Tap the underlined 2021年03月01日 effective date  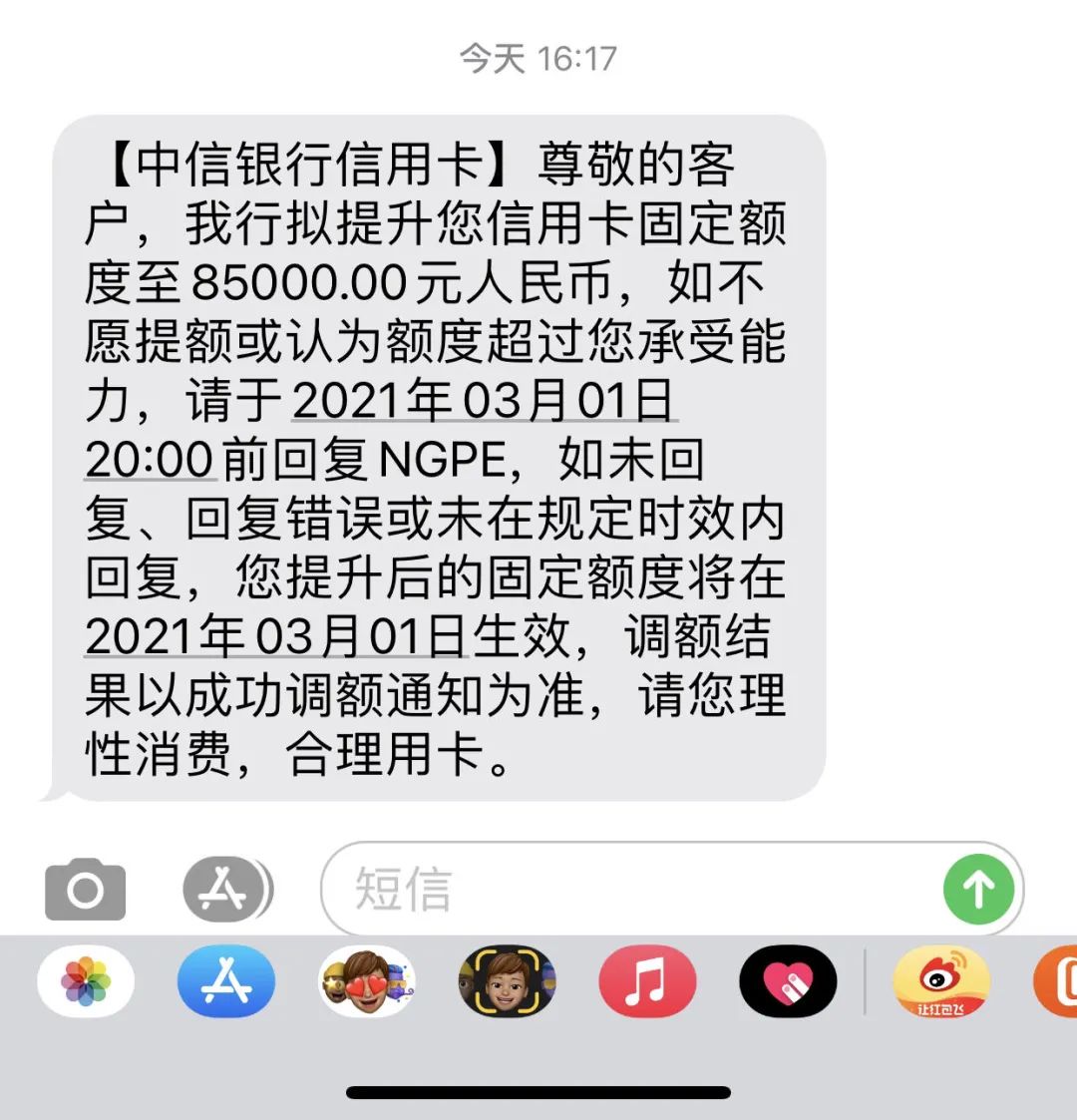(x=276, y=636)
